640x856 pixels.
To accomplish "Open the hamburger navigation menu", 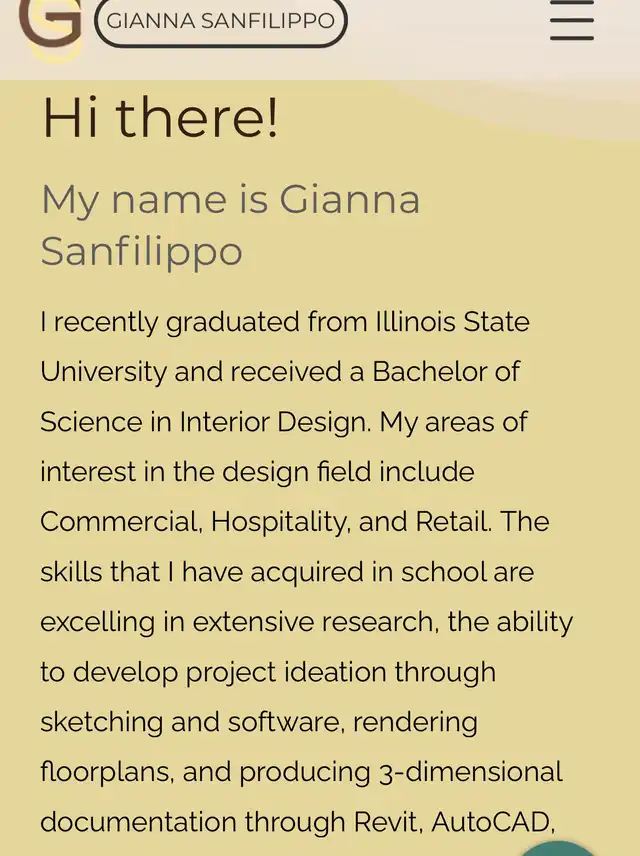I will point(572,21).
